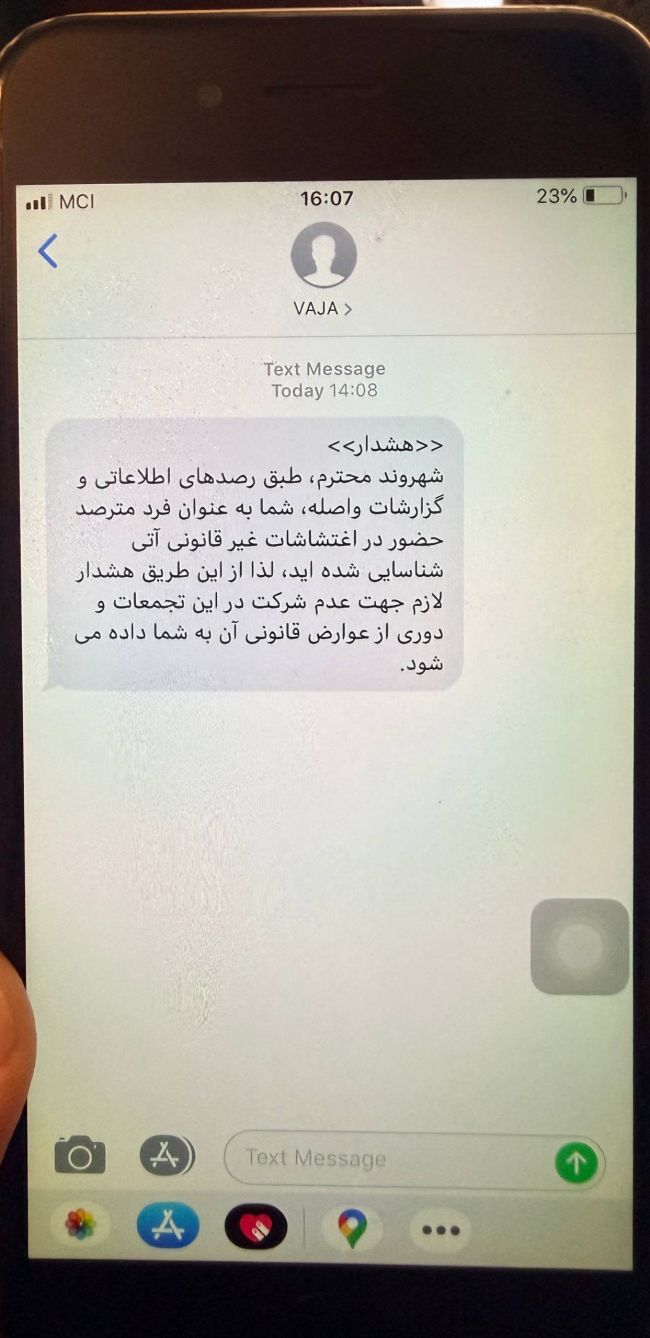Screen dimensions: 650x1338
Task: Go back to the messages list
Action: tap(48, 251)
